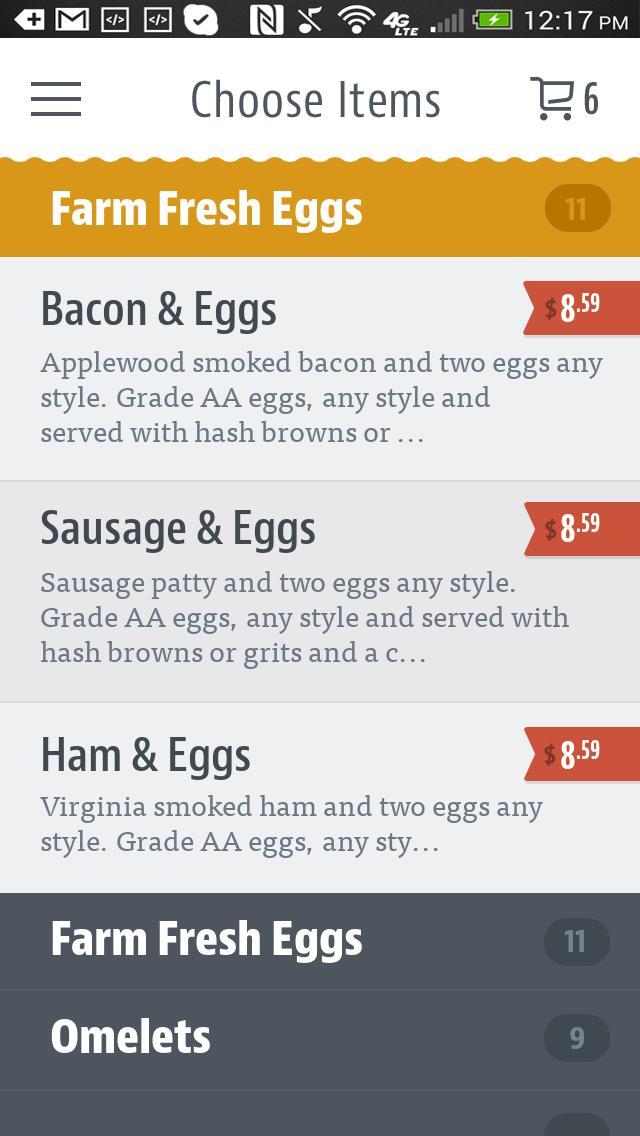This screenshot has width=640, height=1136.
Task: Collapse the orange Farm Fresh Eggs header
Action: coord(320,209)
